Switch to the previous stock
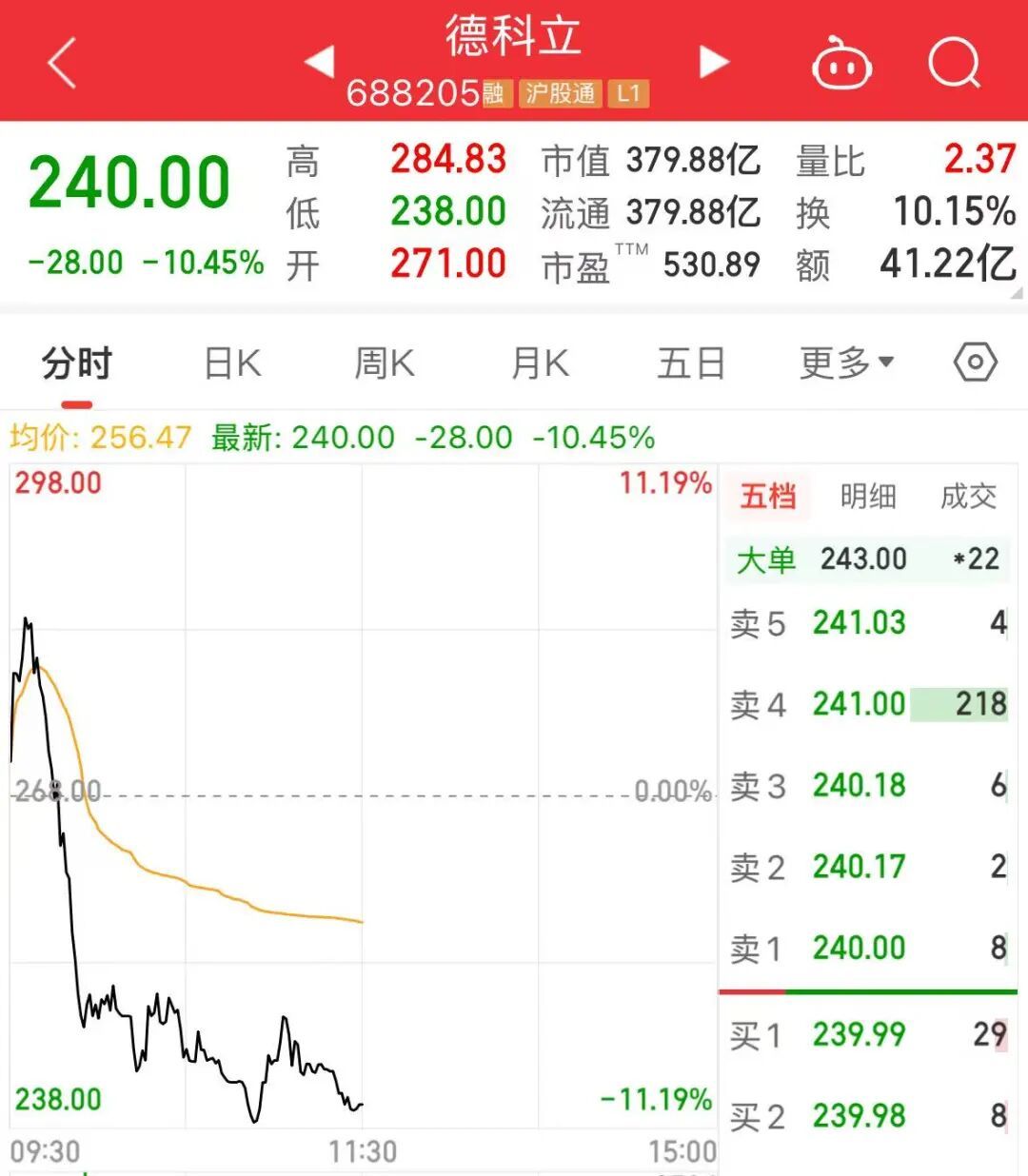 click(x=320, y=62)
